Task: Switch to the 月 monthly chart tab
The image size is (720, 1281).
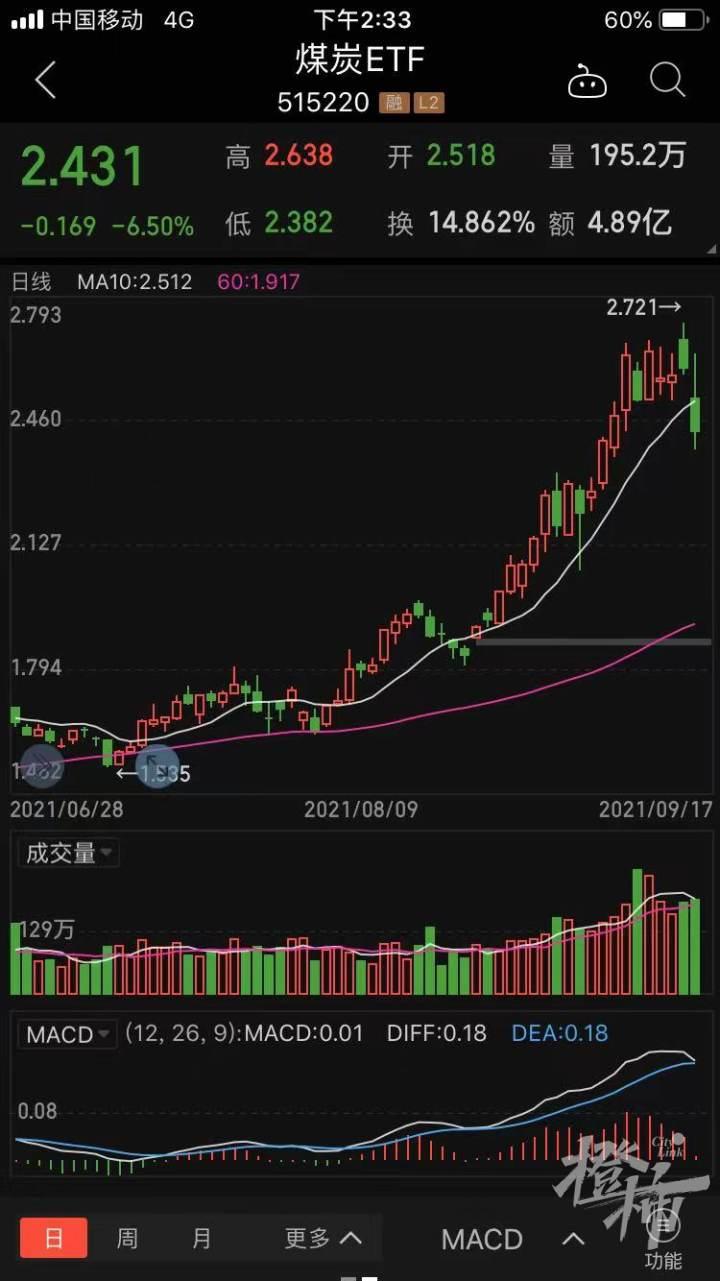Action: [201, 1237]
